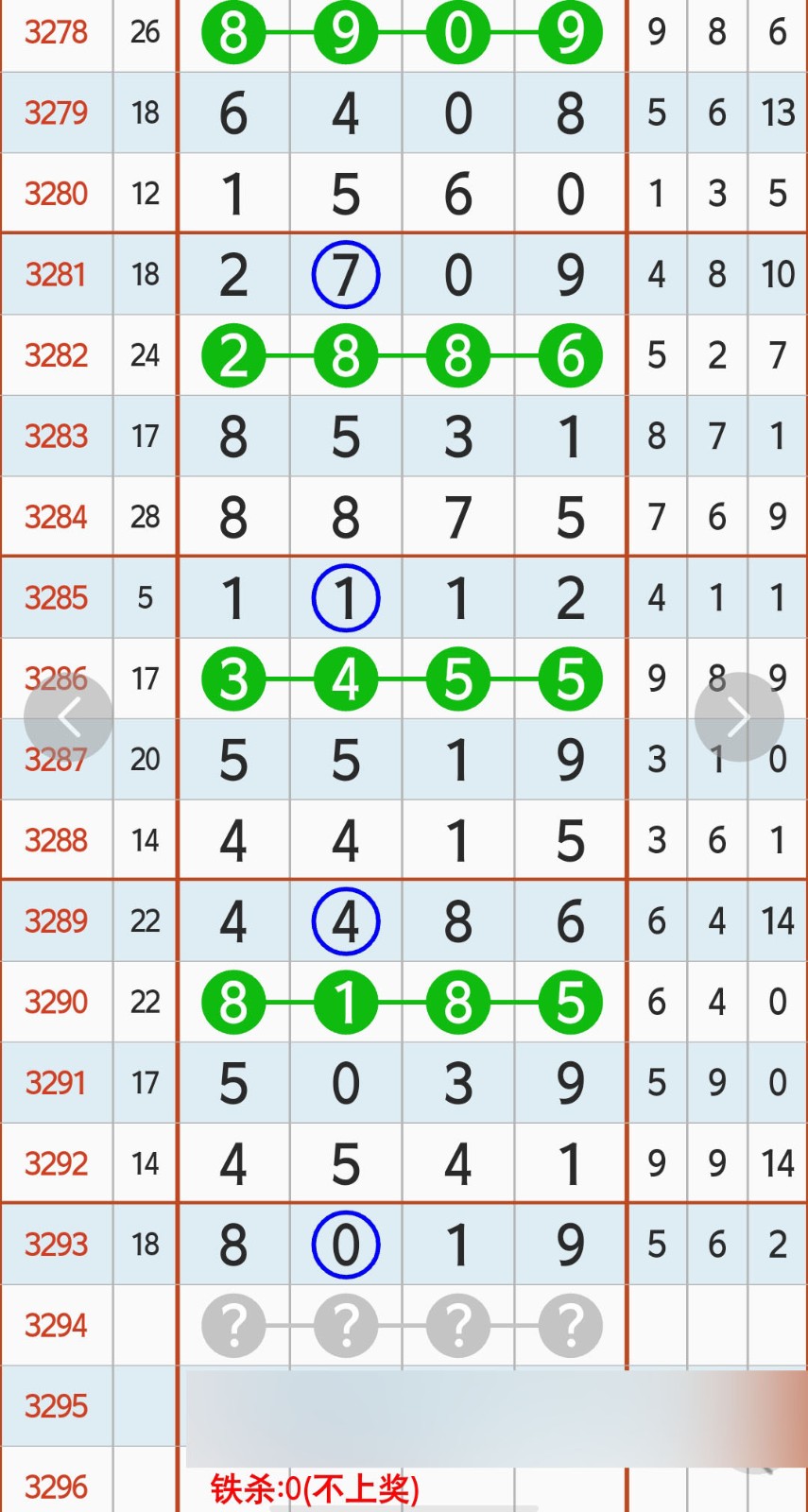
Task: Select the blue circled 7 in row 3281
Action: (346, 274)
